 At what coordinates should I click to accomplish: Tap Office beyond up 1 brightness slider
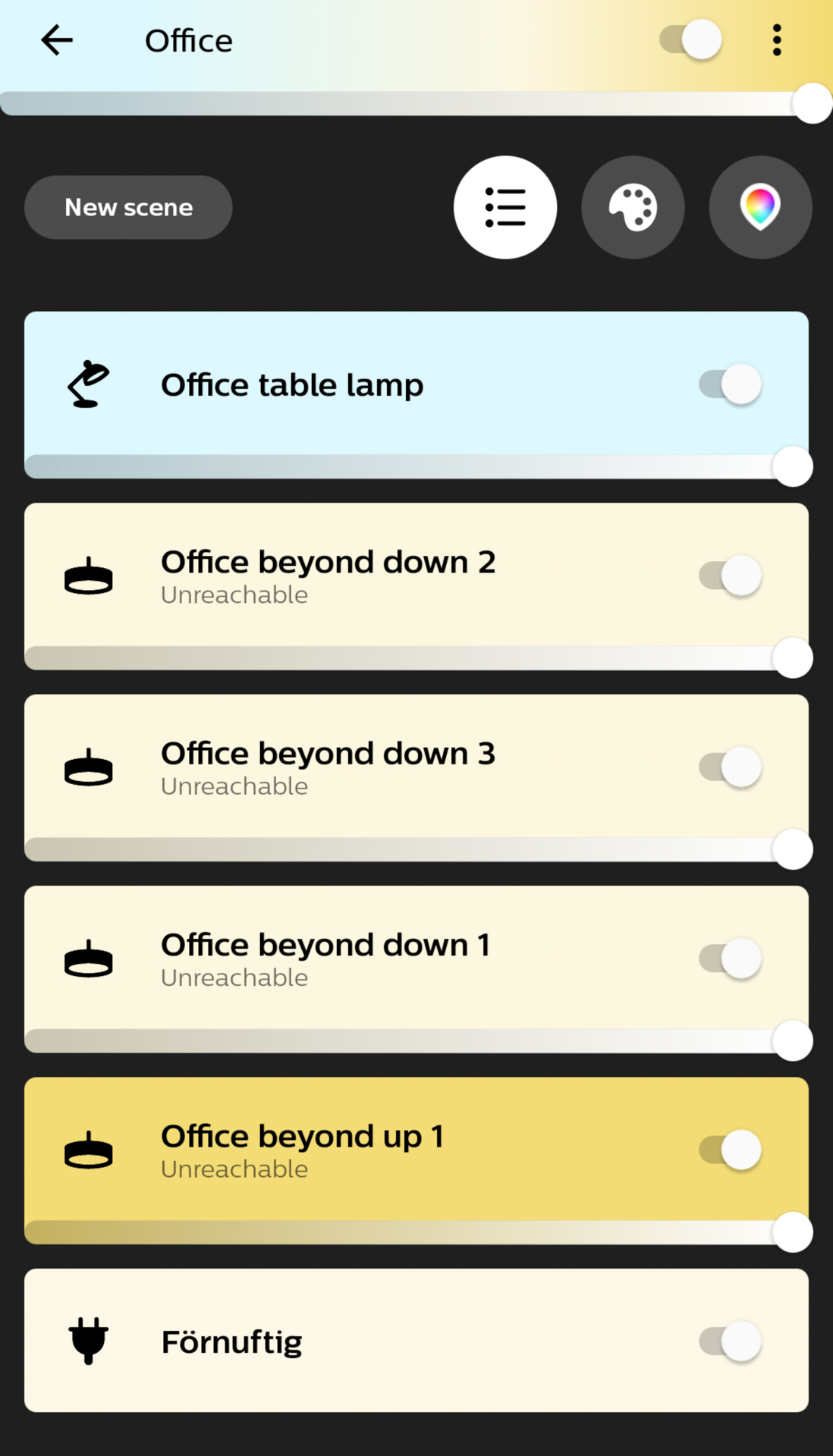coord(416,1232)
